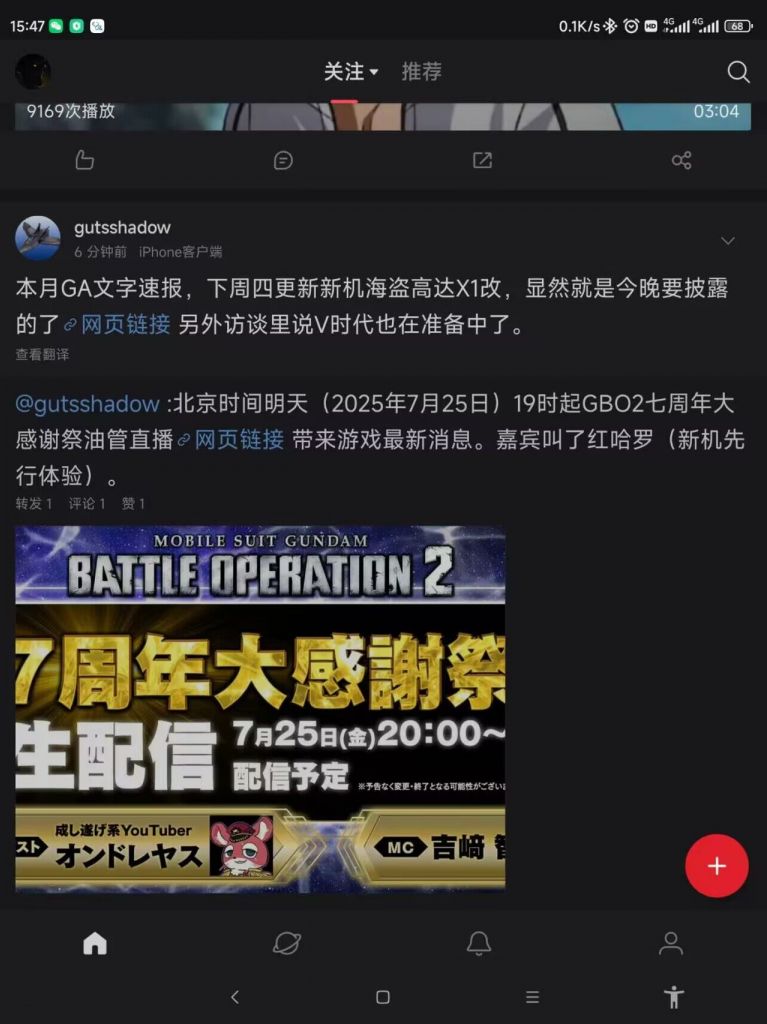
Task: Collapse gutsshadow's post with the chevron
Action: 728,240
